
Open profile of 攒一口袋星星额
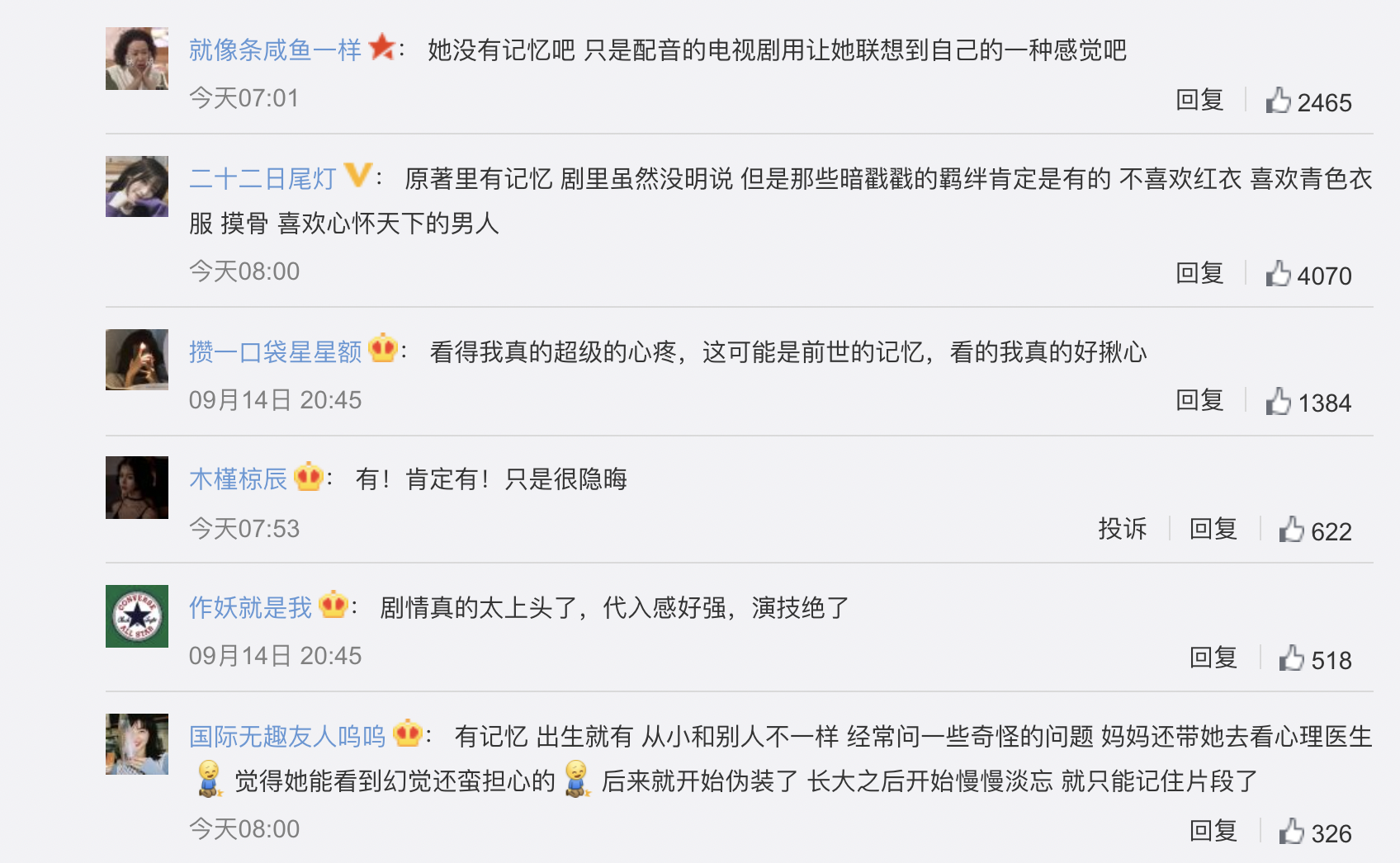pos(275,352)
